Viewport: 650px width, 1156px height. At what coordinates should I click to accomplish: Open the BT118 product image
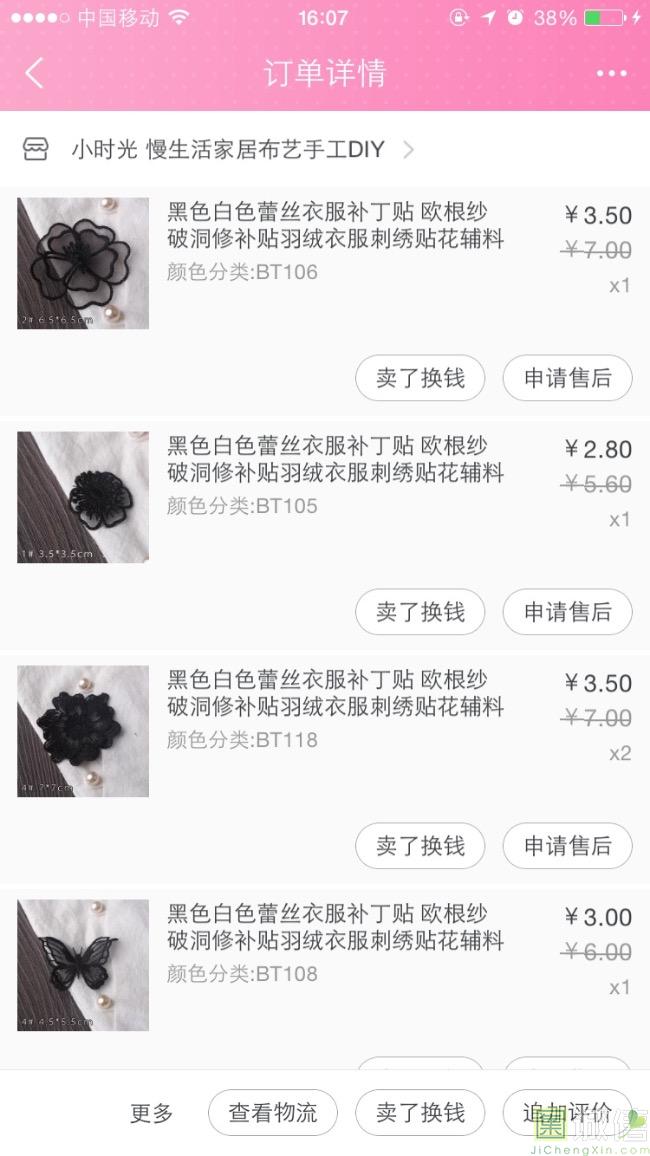[x=83, y=731]
